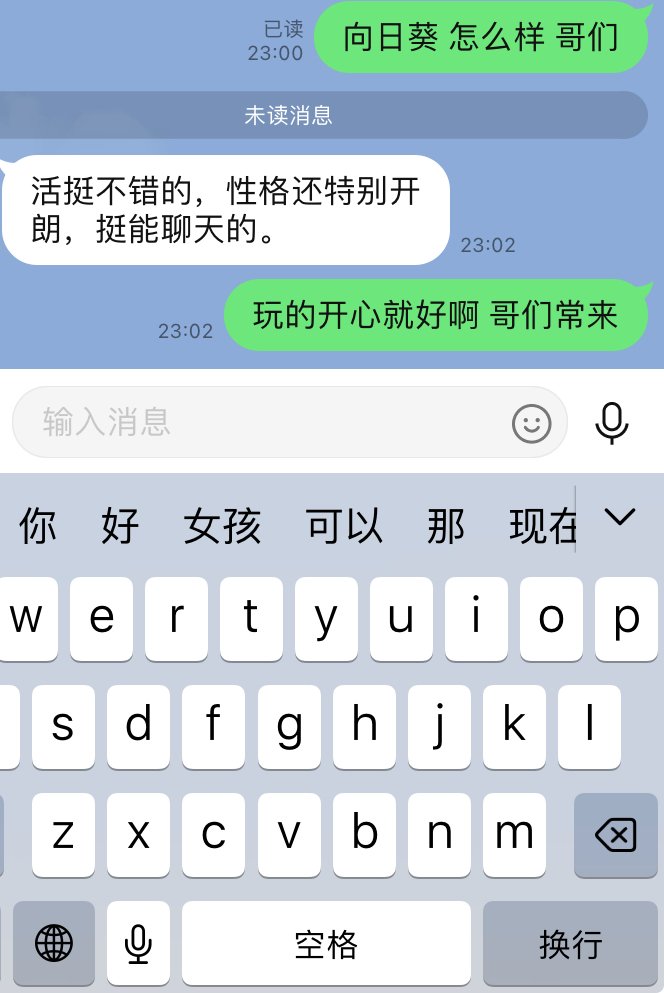Open the emoji sticker picker

coord(531,423)
